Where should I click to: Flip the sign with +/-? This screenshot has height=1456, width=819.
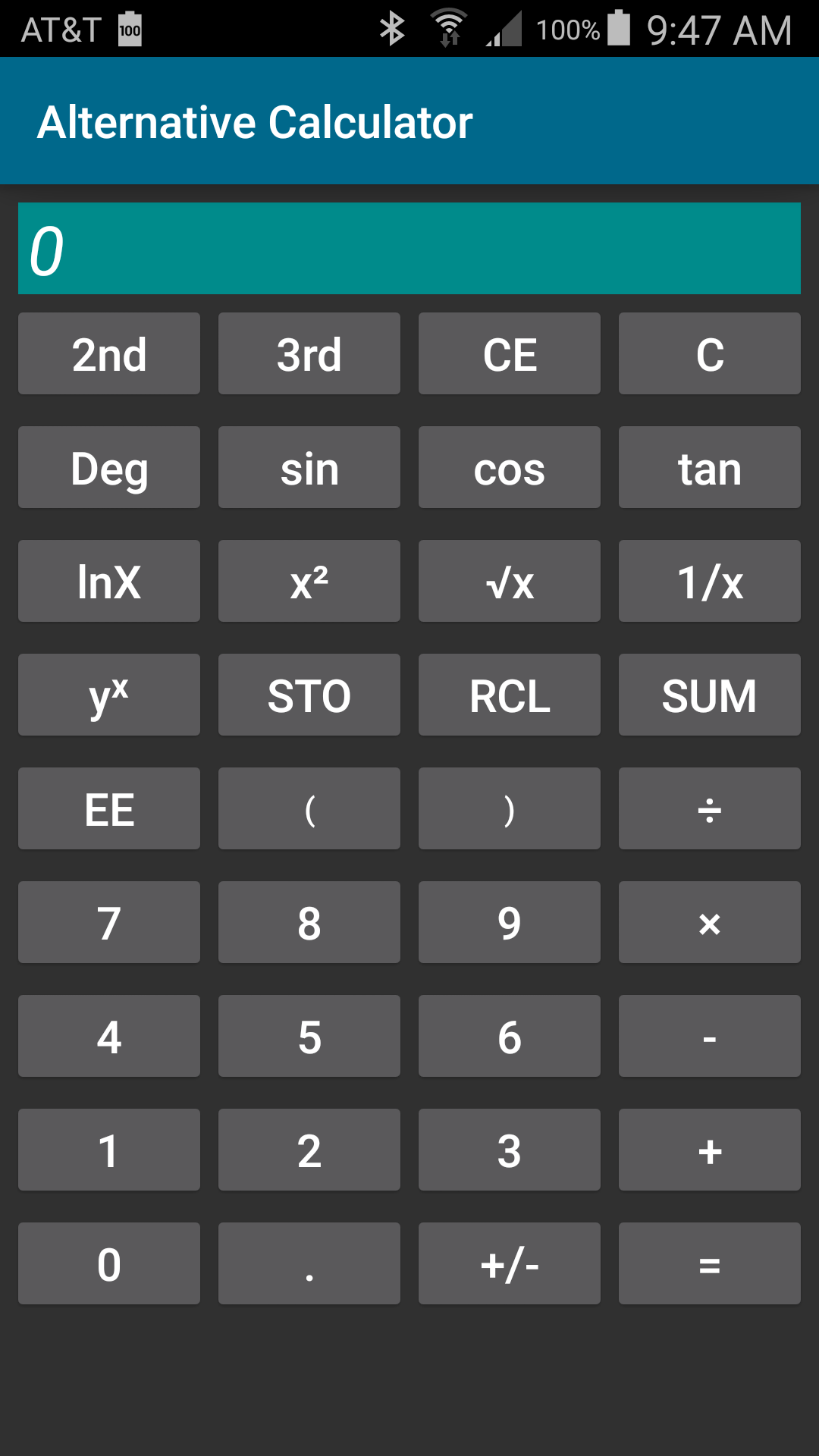coord(510,1263)
